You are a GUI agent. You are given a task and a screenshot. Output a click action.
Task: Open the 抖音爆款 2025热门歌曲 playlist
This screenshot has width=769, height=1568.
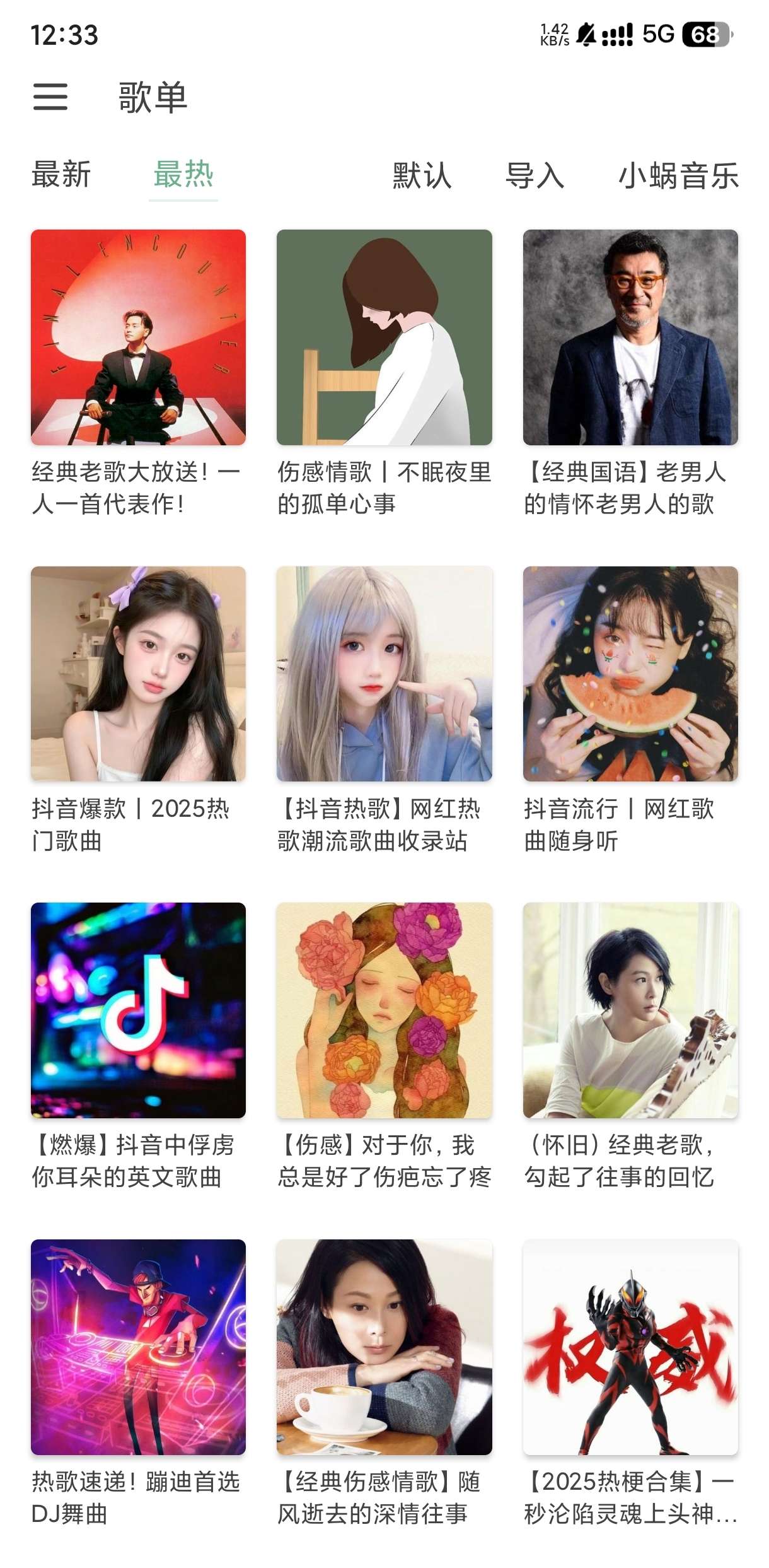click(138, 674)
